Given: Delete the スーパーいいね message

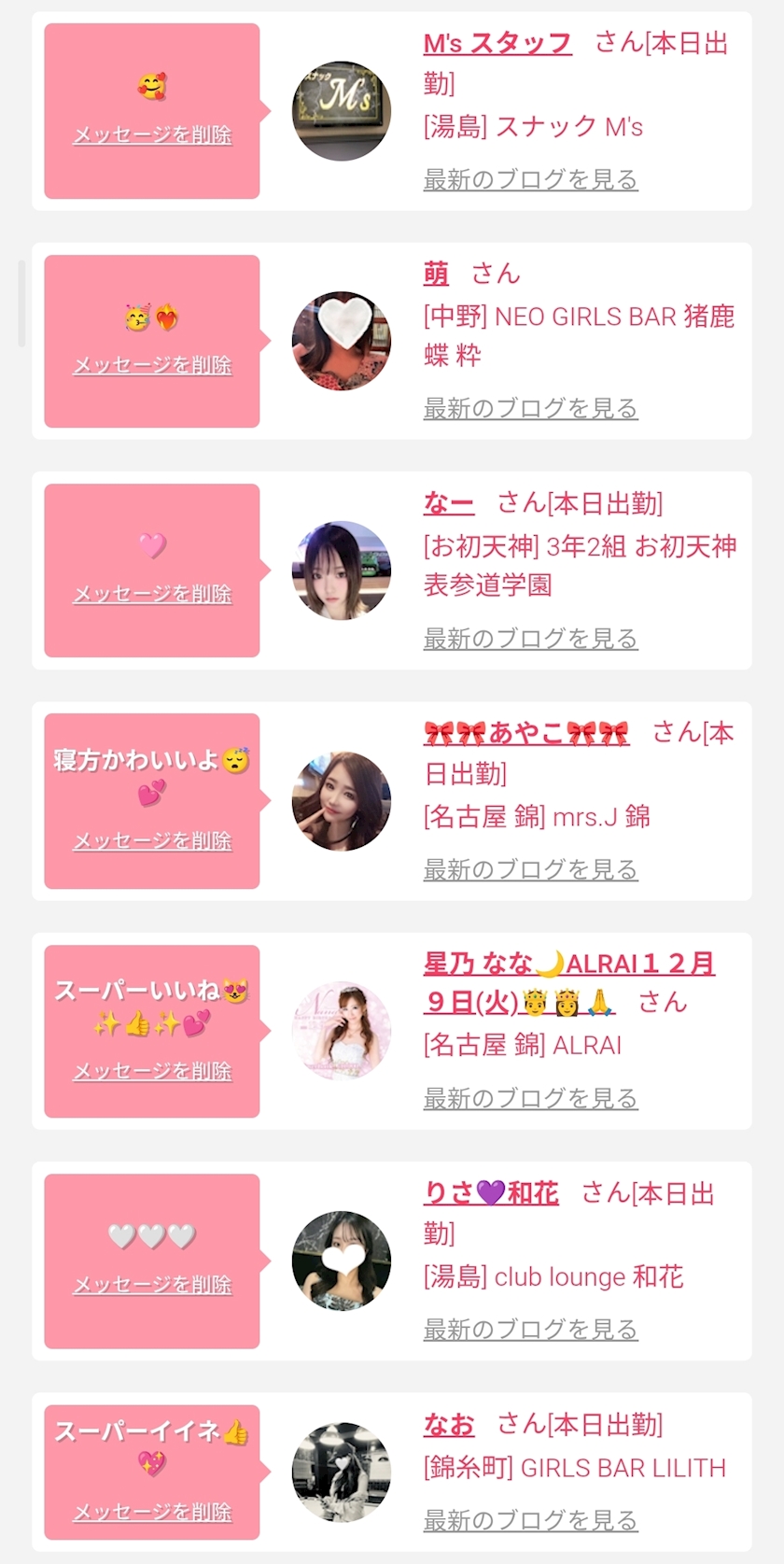Looking at the screenshot, I should (x=152, y=1071).
